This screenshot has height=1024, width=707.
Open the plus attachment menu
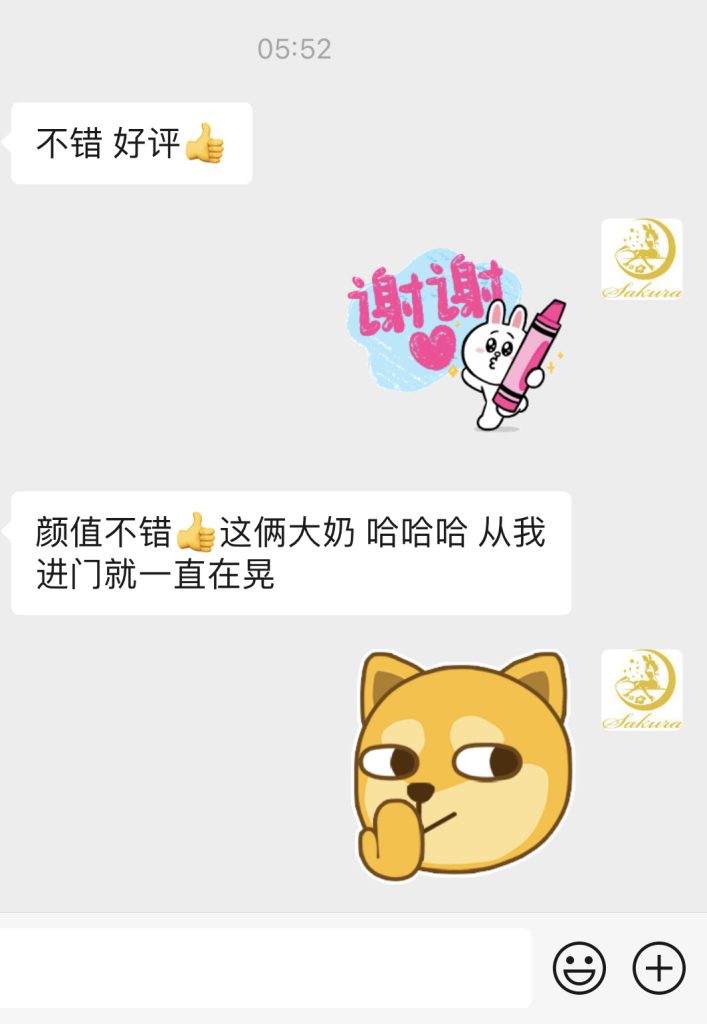click(659, 968)
